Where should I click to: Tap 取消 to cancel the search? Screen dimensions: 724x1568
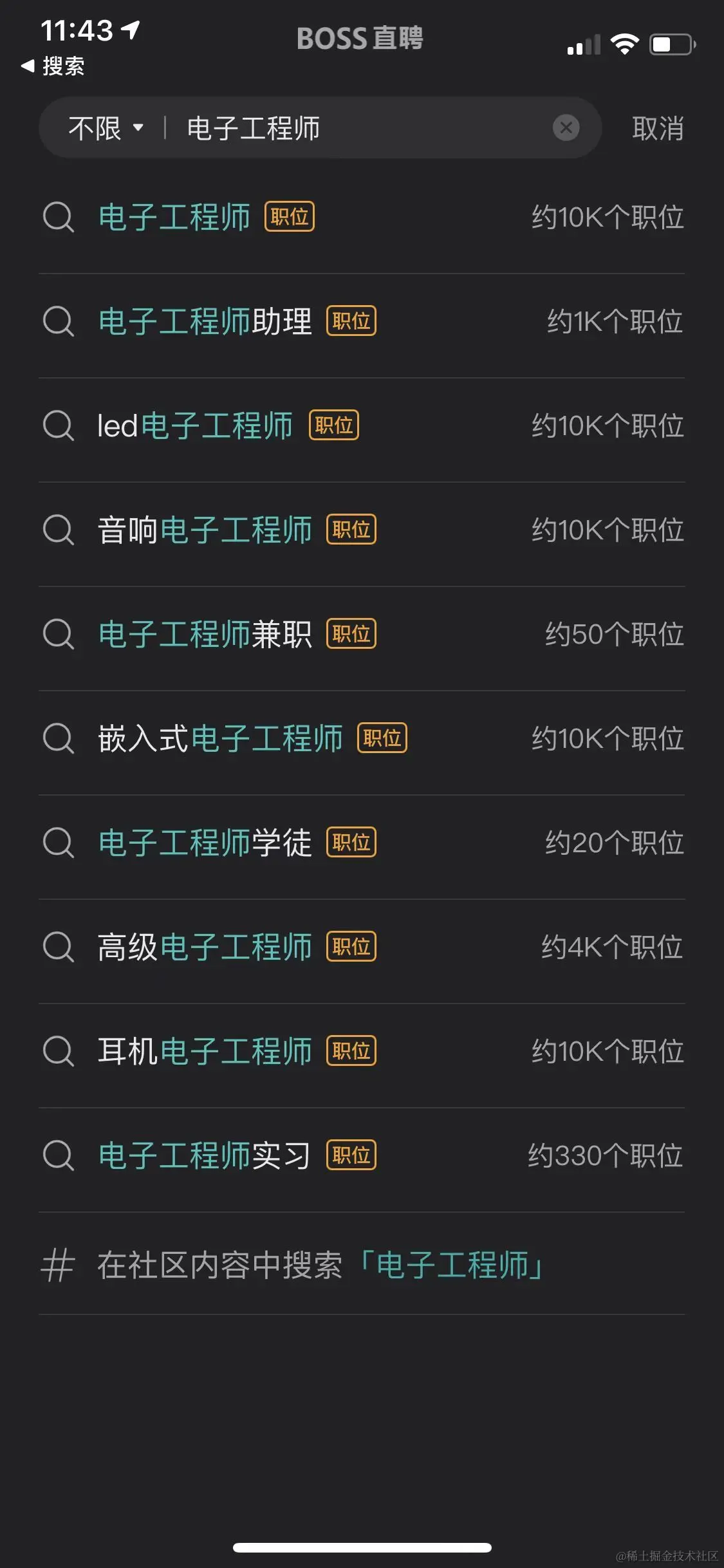[657, 128]
